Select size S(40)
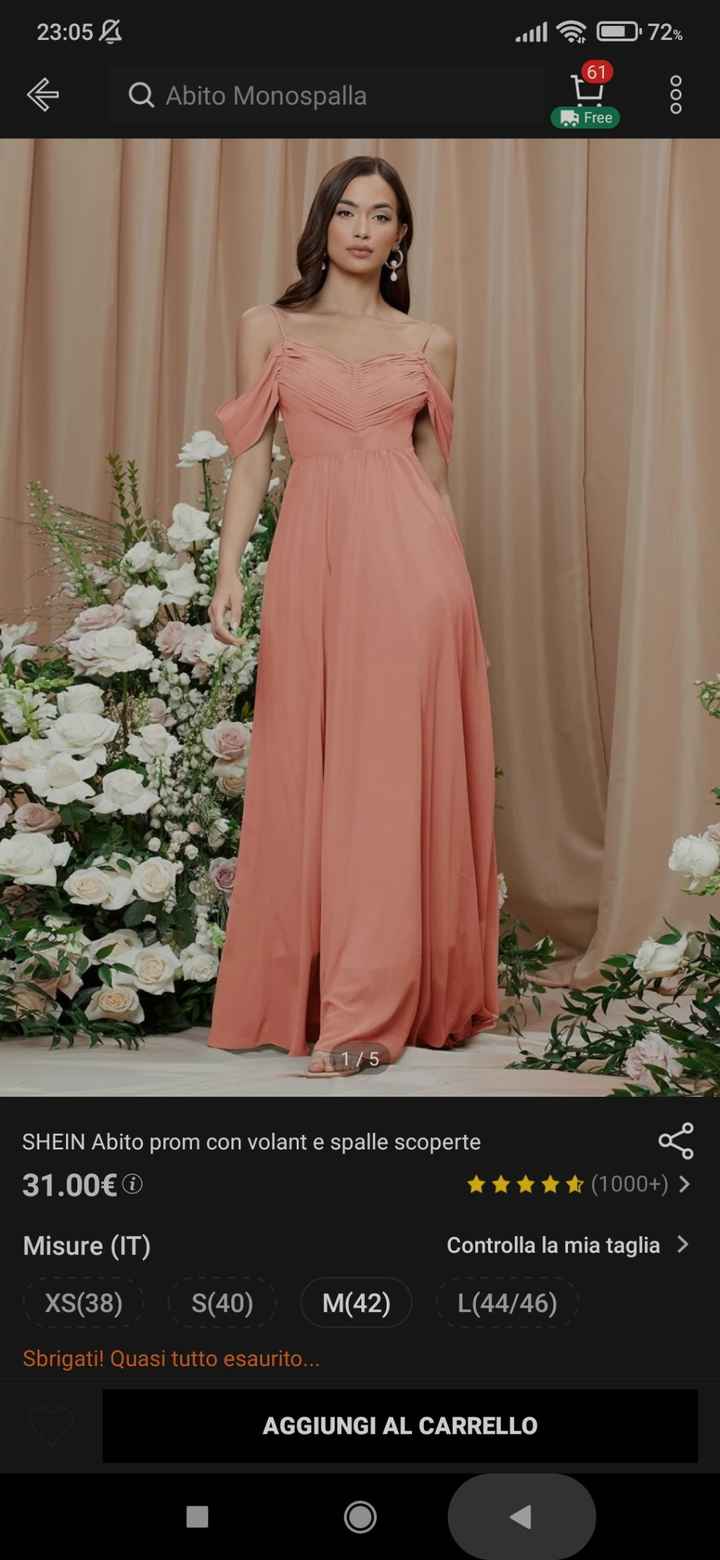 pyautogui.click(x=222, y=1303)
